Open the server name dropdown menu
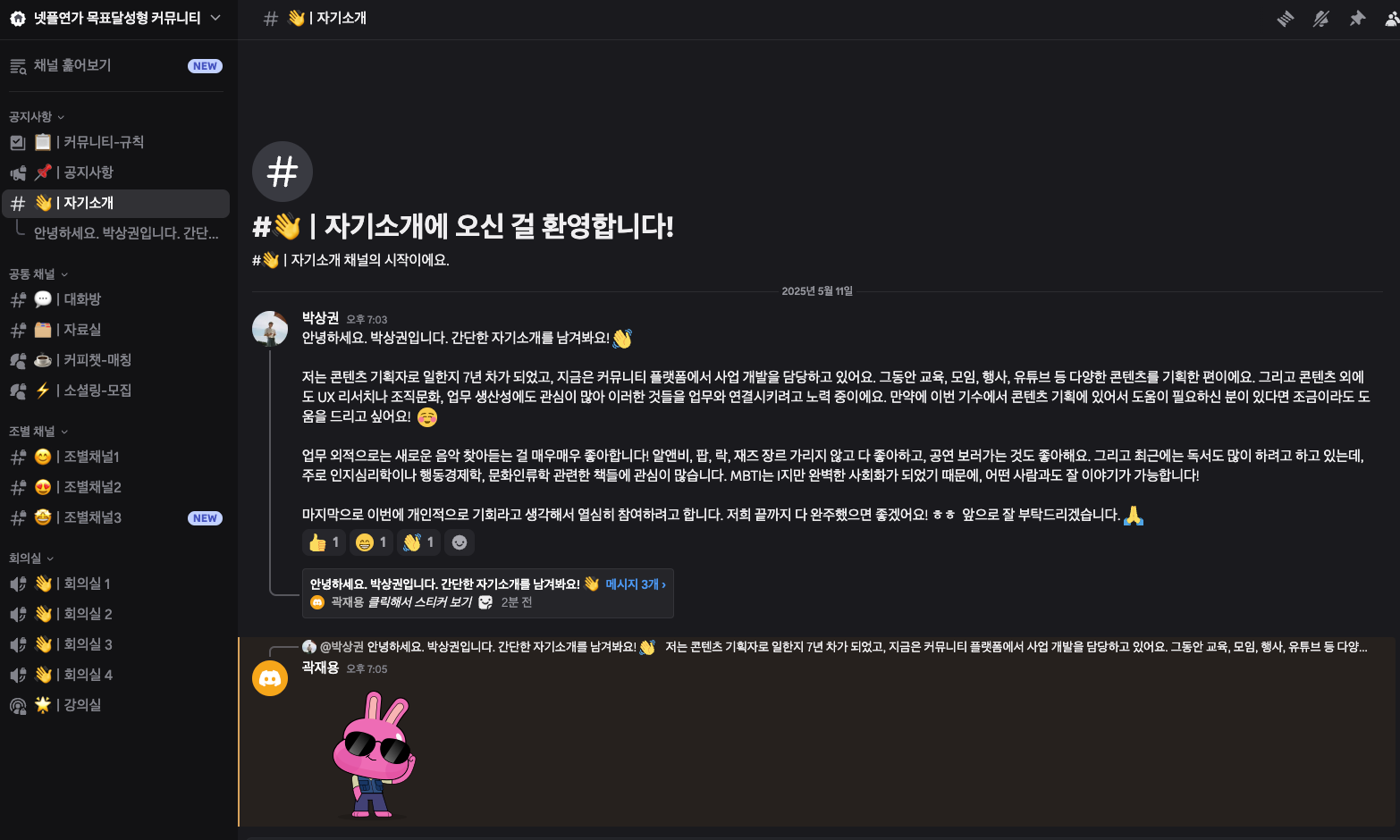 click(x=116, y=18)
